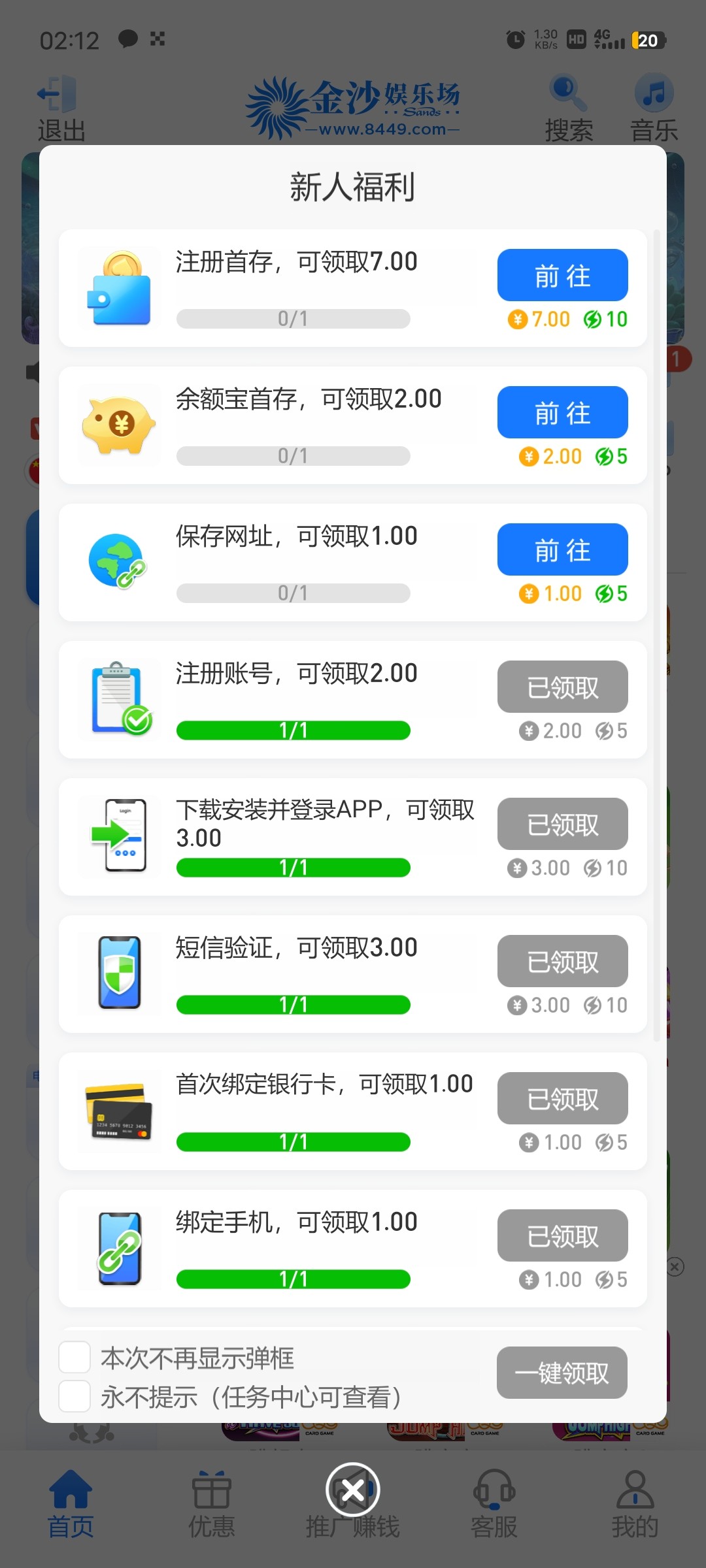
Task: Tap 已领取 button for 短信验证
Action: [562, 961]
